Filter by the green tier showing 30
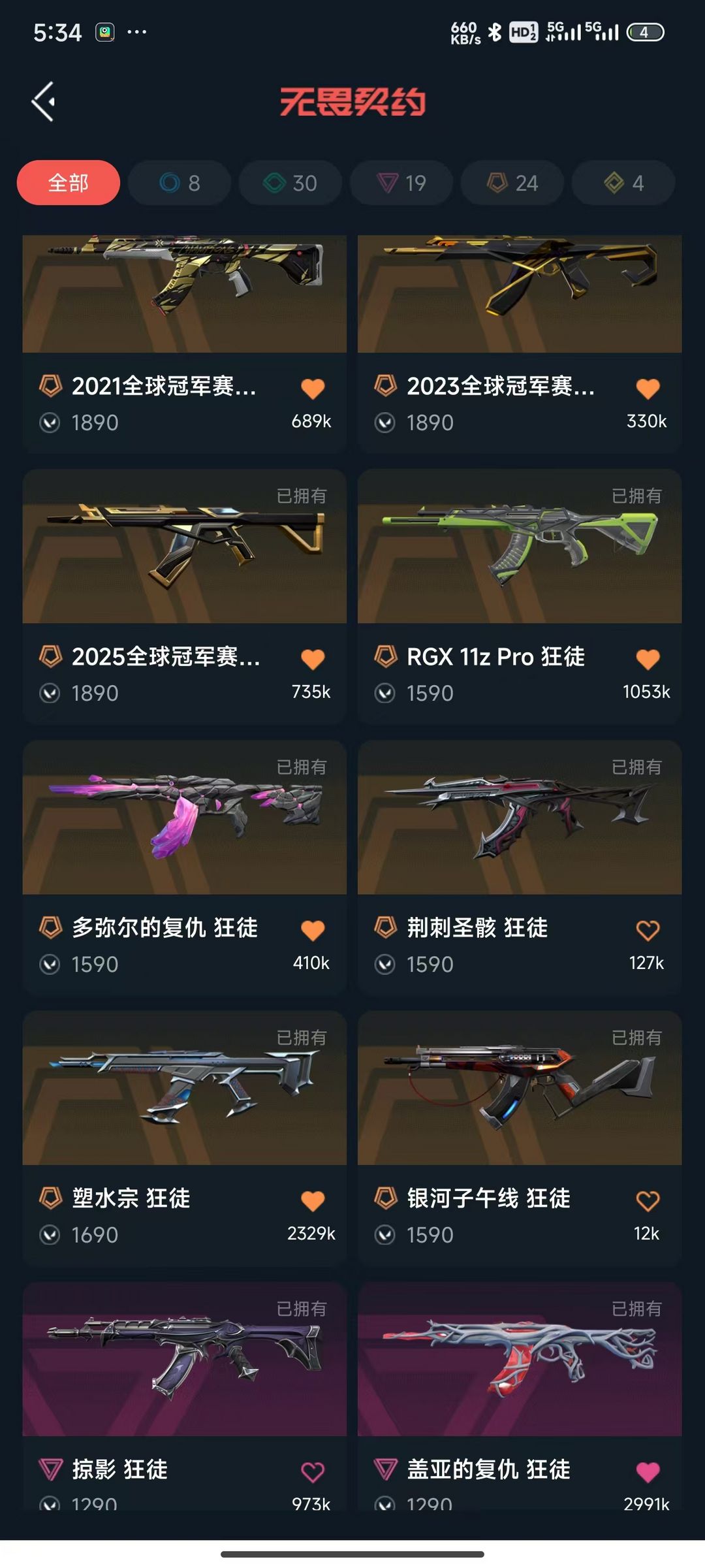Screen dimensions: 705x1568 pyautogui.click(x=290, y=183)
